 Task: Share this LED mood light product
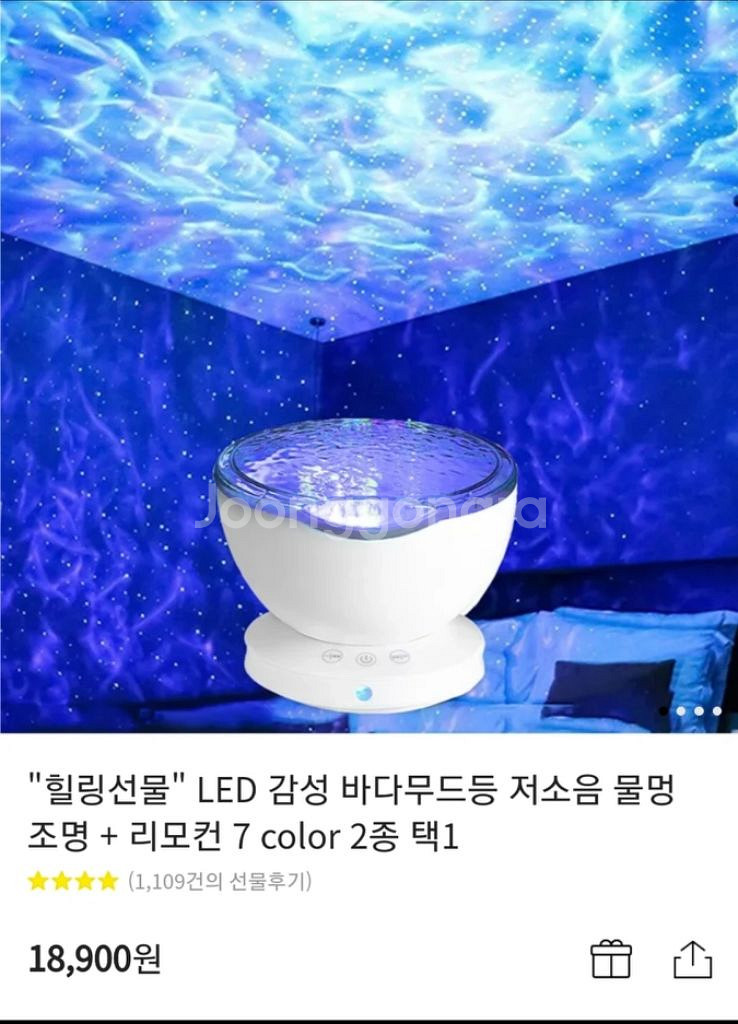tap(692, 960)
